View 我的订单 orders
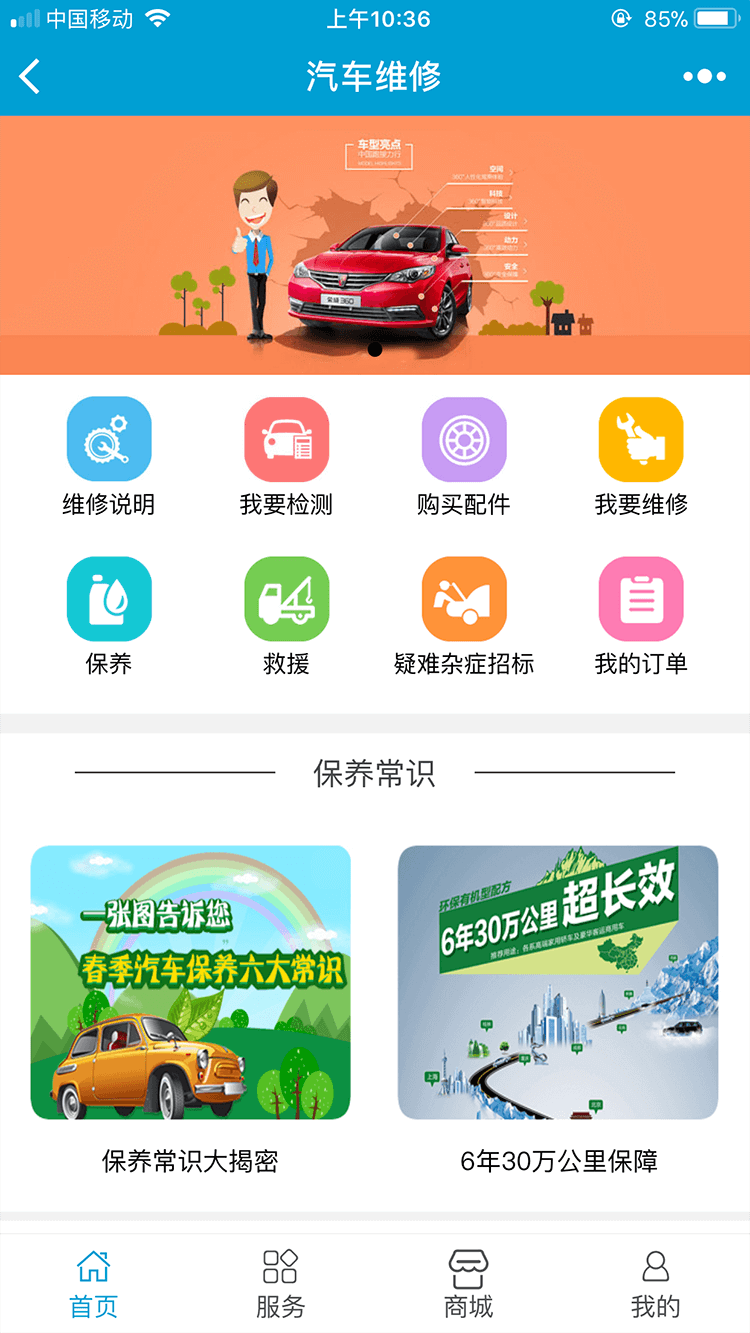This screenshot has height=1333, width=750. 641,599
